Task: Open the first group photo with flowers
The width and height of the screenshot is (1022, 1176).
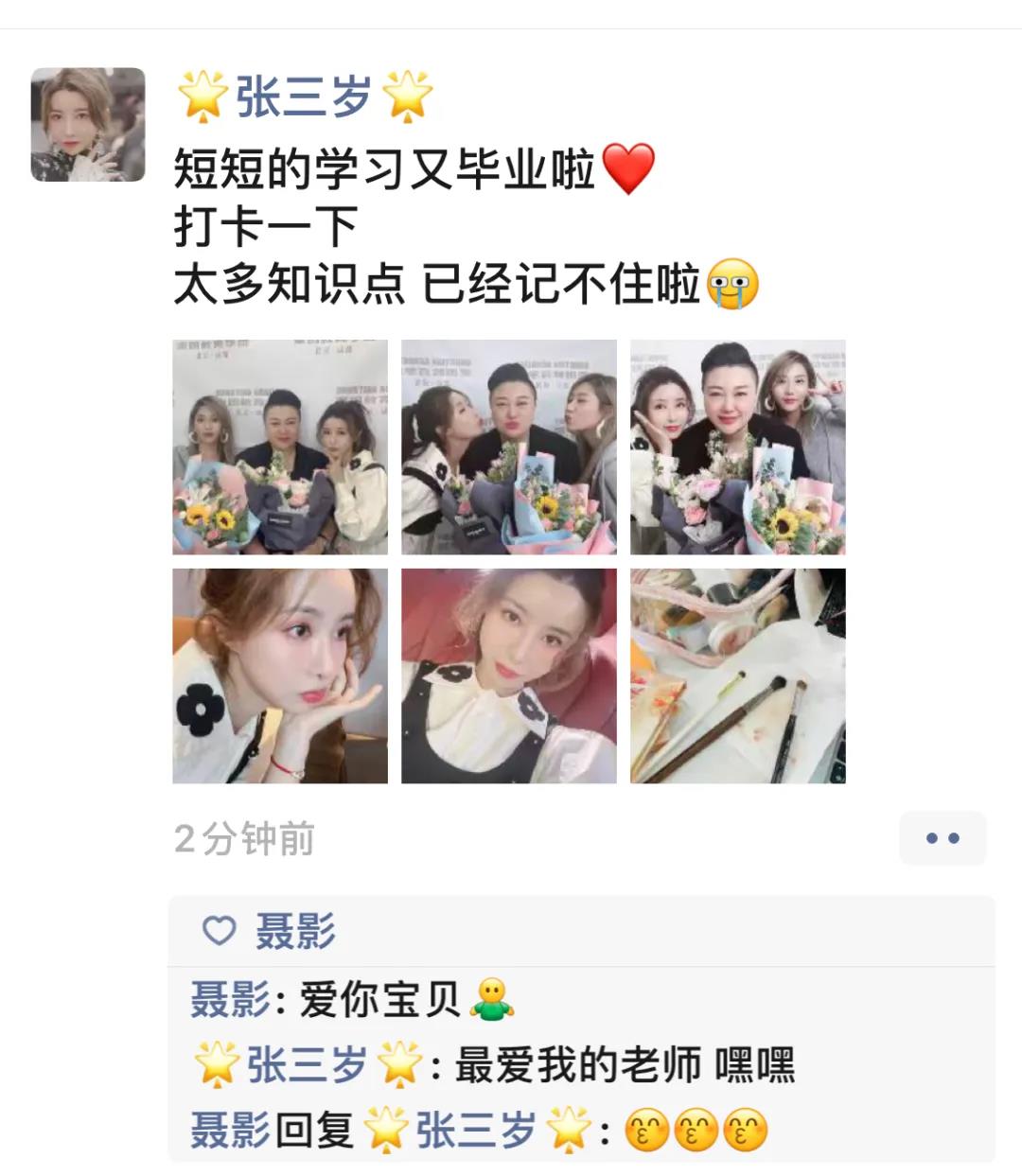Action: click(x=280, y=448)
